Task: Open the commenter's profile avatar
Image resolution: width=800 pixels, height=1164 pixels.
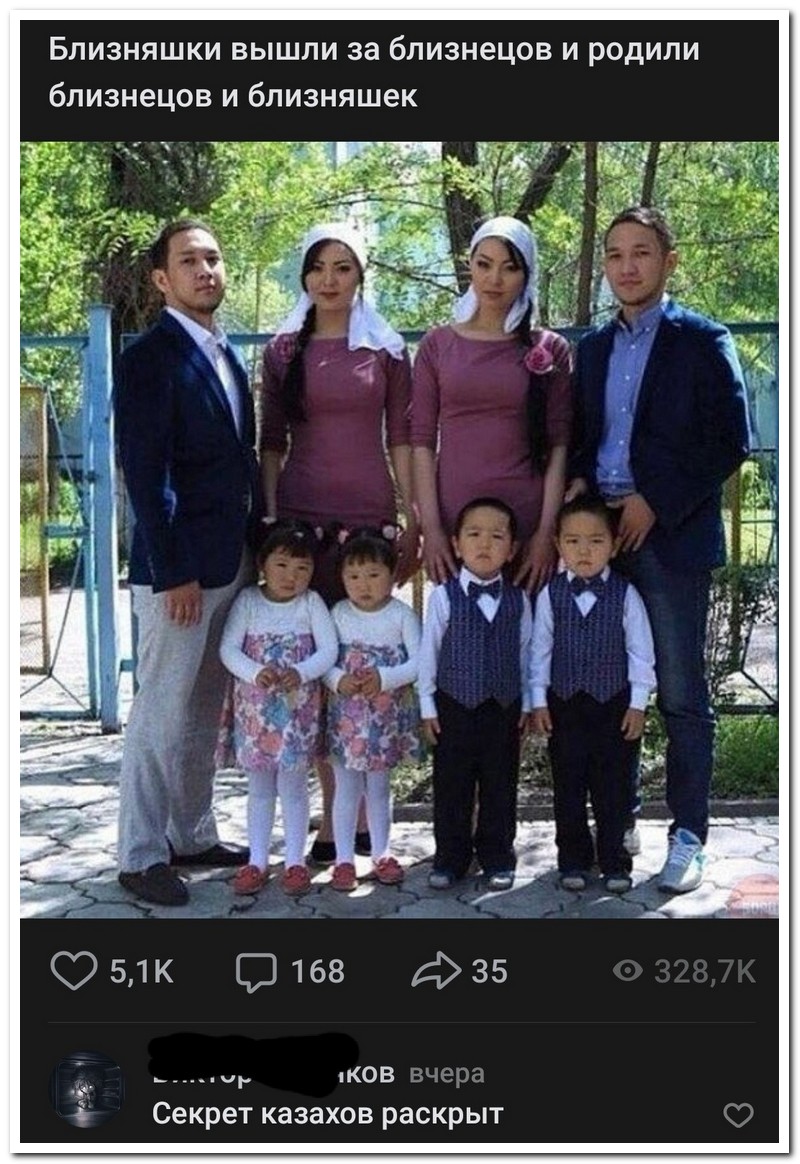Action: [87, 1089]
